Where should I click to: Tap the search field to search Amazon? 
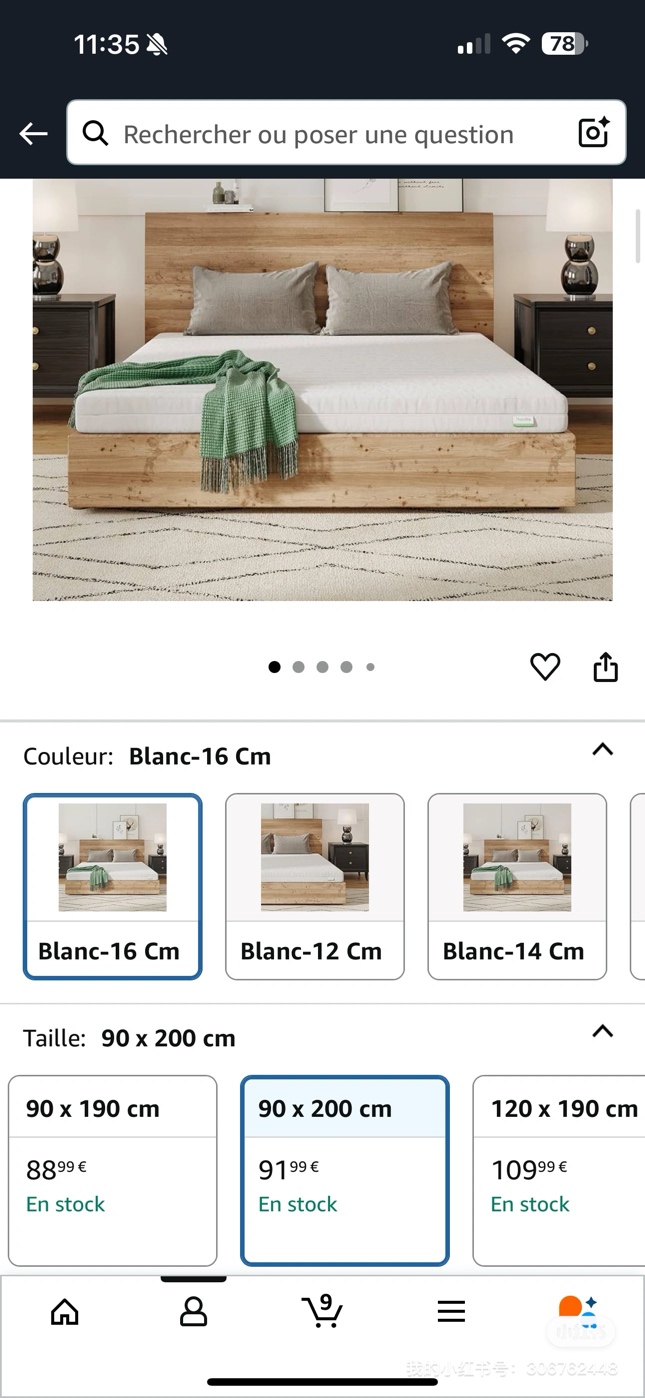pos(320,134)
